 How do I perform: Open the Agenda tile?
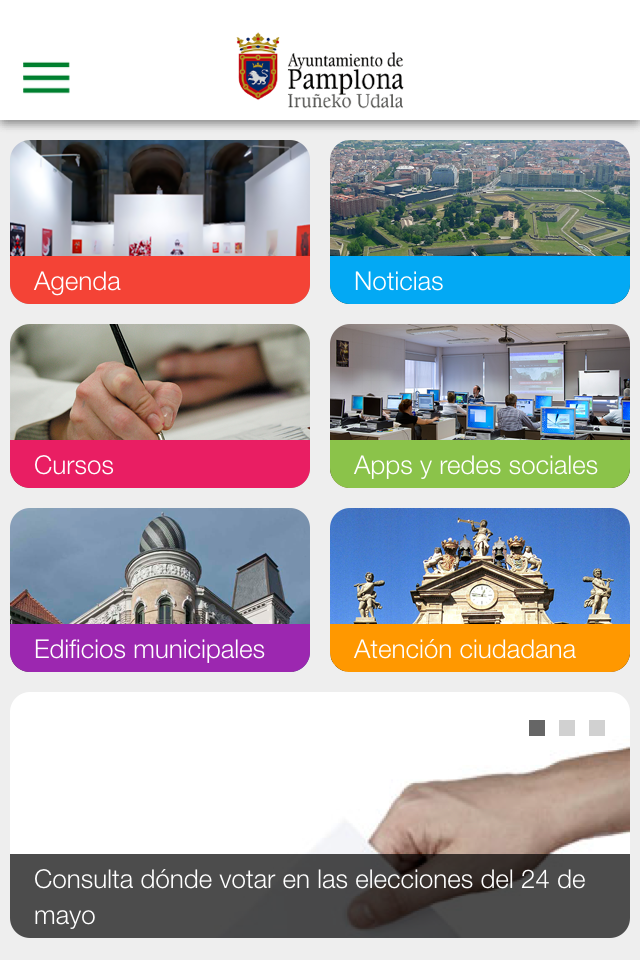160,222
